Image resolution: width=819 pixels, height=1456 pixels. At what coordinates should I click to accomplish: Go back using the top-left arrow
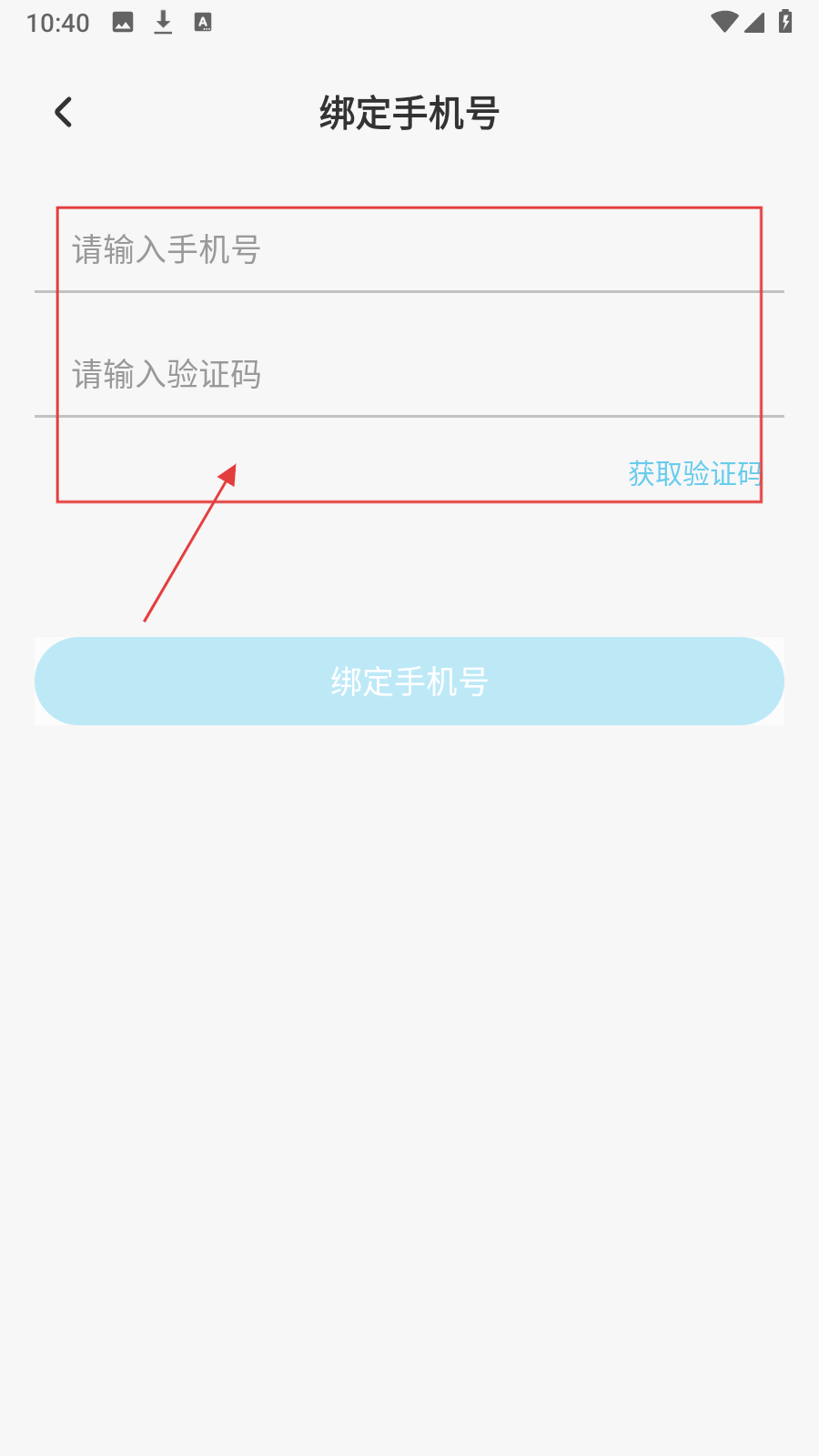[x=64, y=113]
